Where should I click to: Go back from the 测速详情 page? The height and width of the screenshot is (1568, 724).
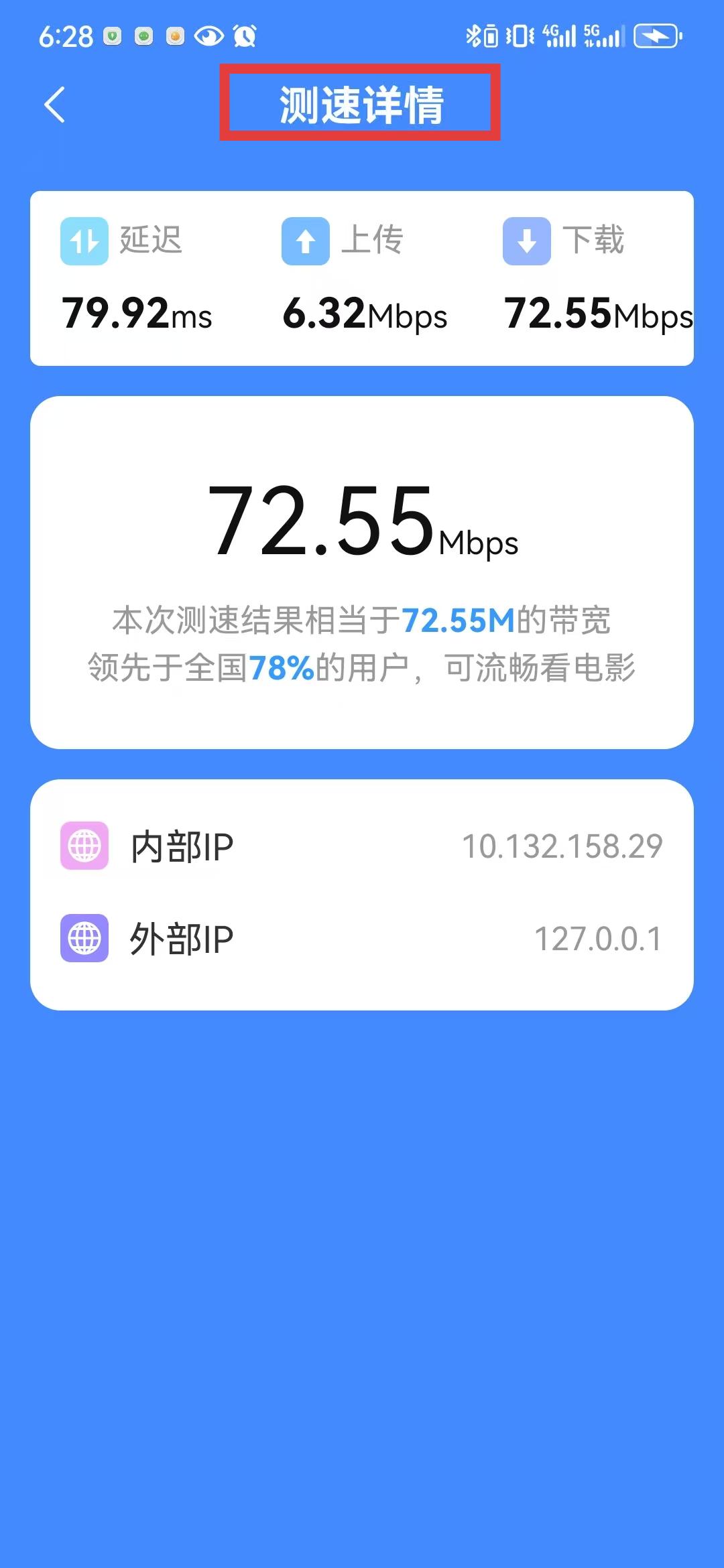[54, 105]
